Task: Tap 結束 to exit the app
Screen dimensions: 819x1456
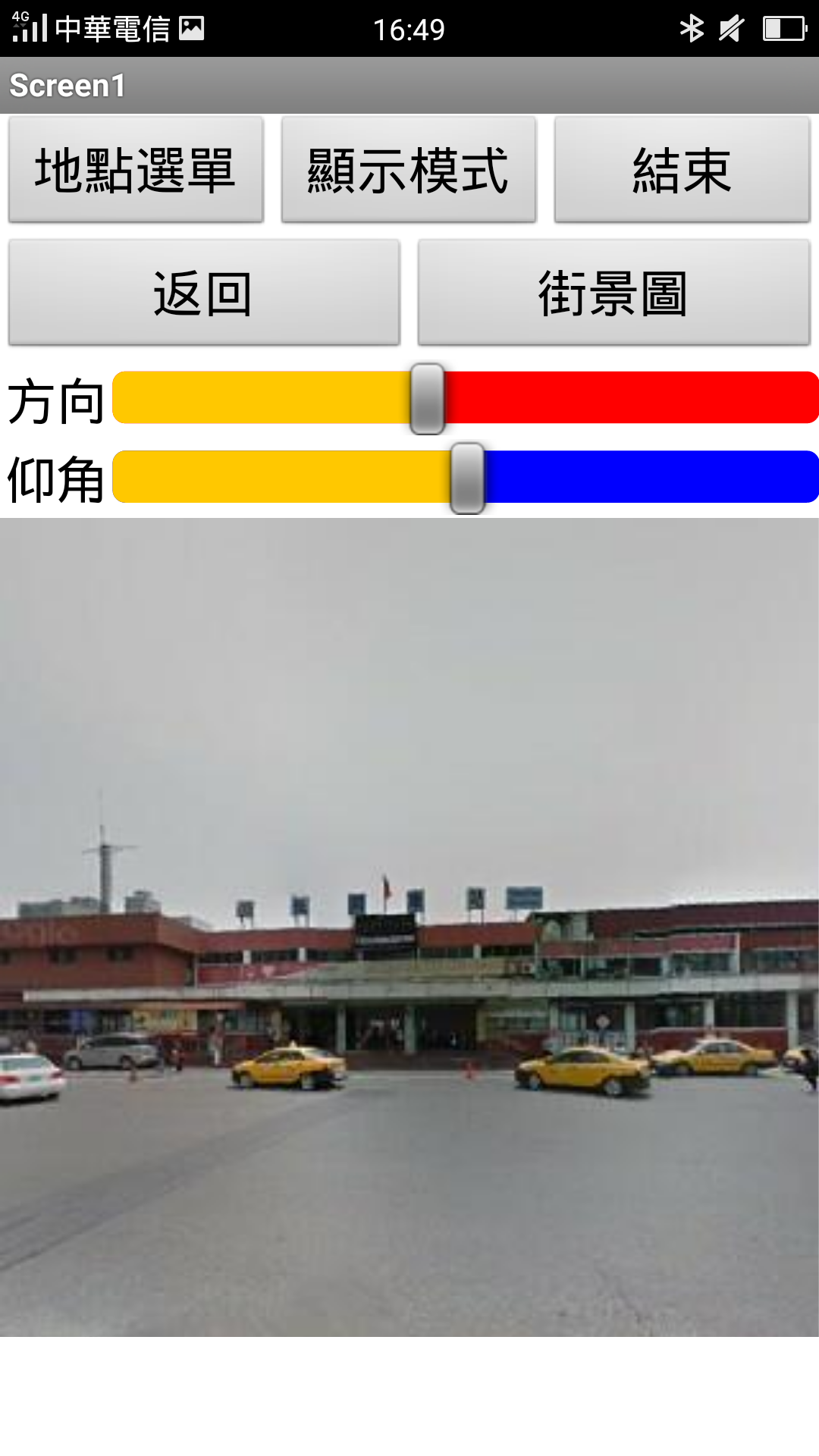Action: point(682,170)
